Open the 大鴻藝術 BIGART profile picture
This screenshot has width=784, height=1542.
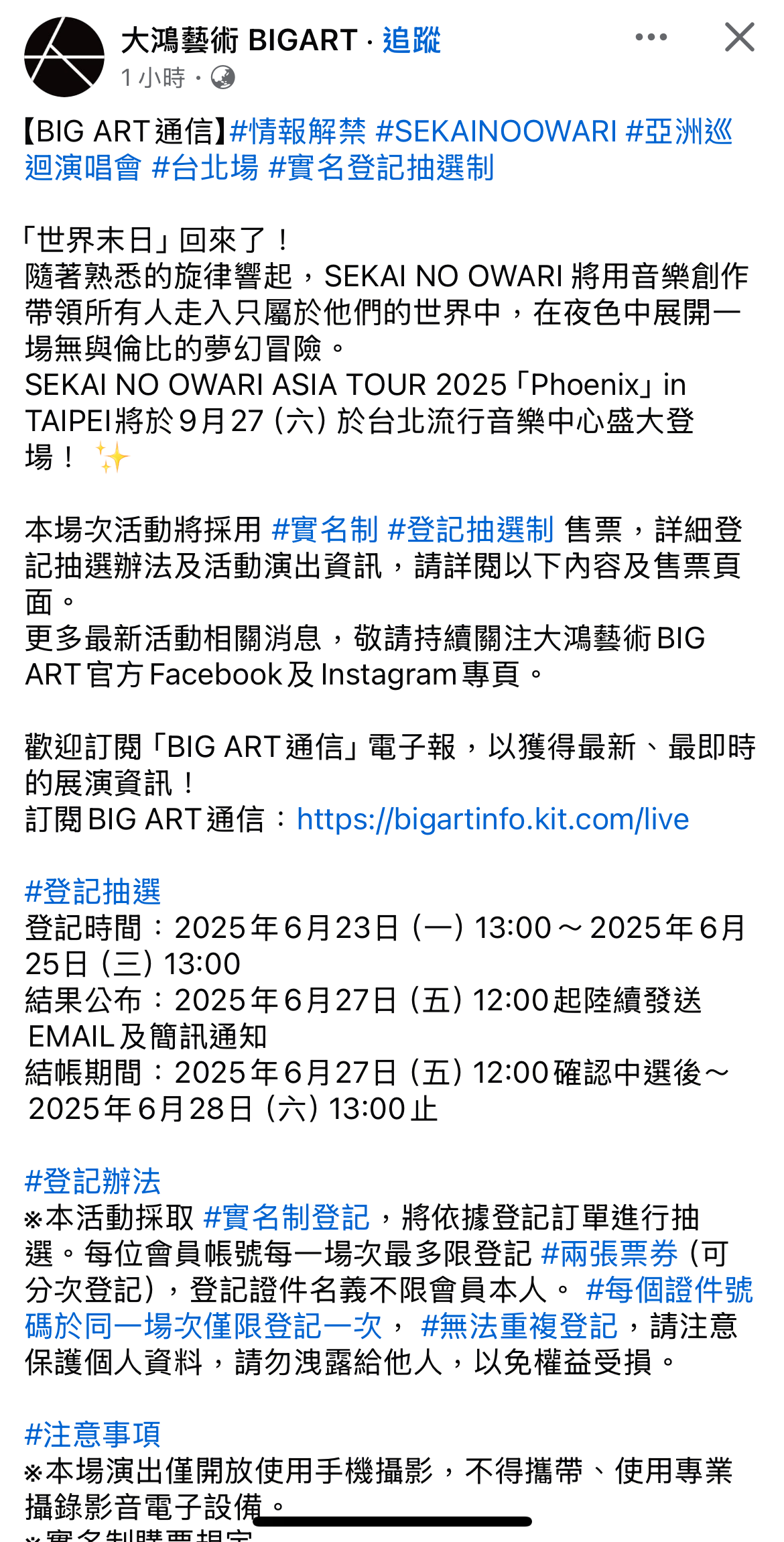[64, 57]
